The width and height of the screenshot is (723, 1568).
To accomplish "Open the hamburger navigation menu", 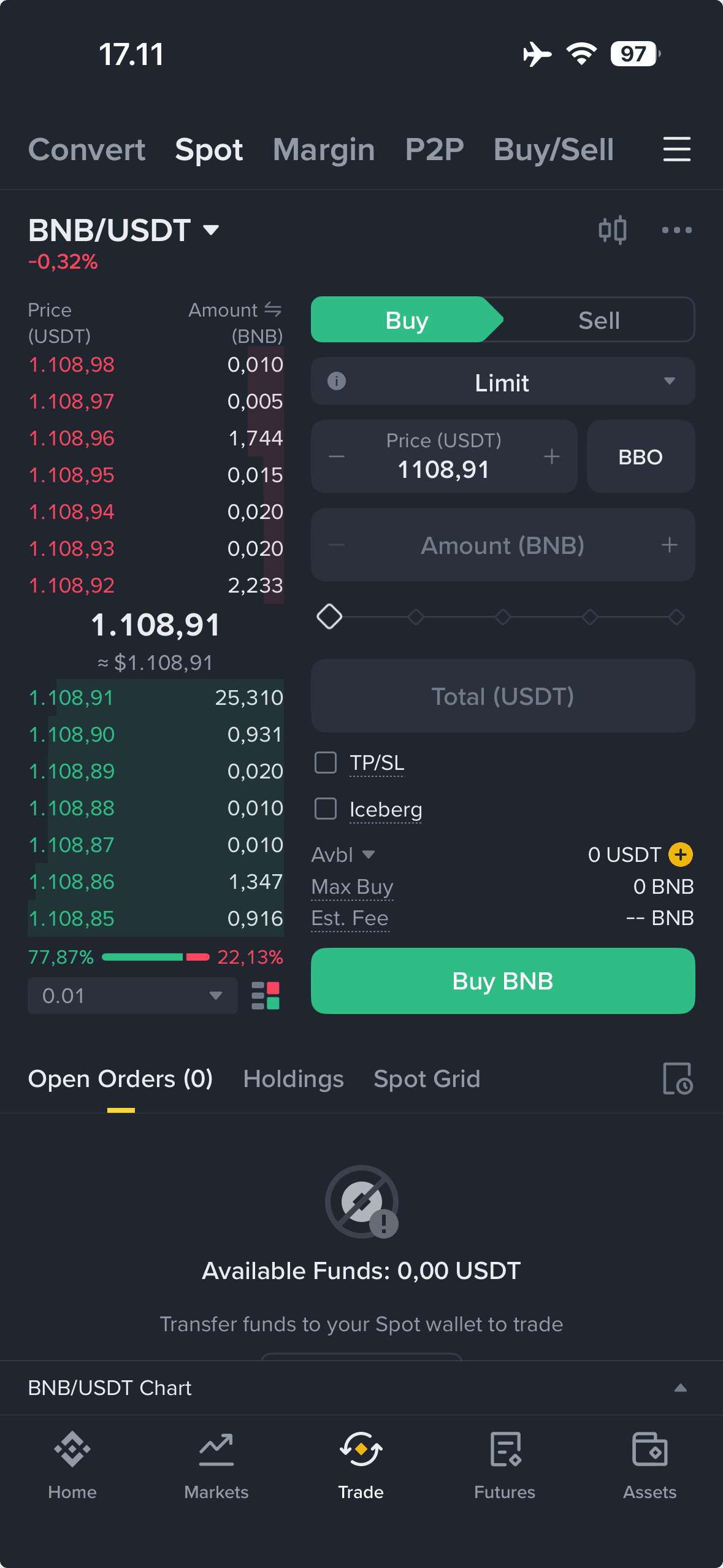I will coord(677,150).
